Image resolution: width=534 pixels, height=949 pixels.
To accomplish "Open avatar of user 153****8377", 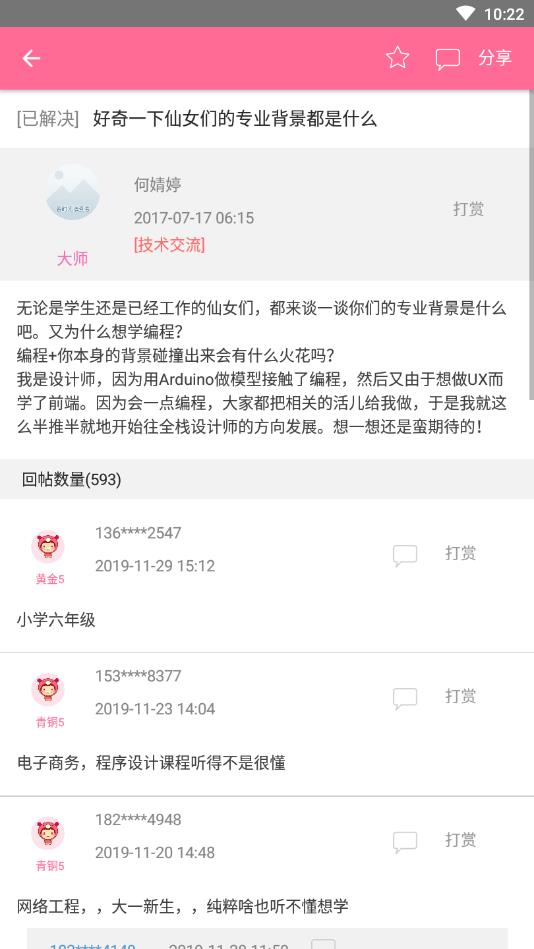I will pos(48,690).
